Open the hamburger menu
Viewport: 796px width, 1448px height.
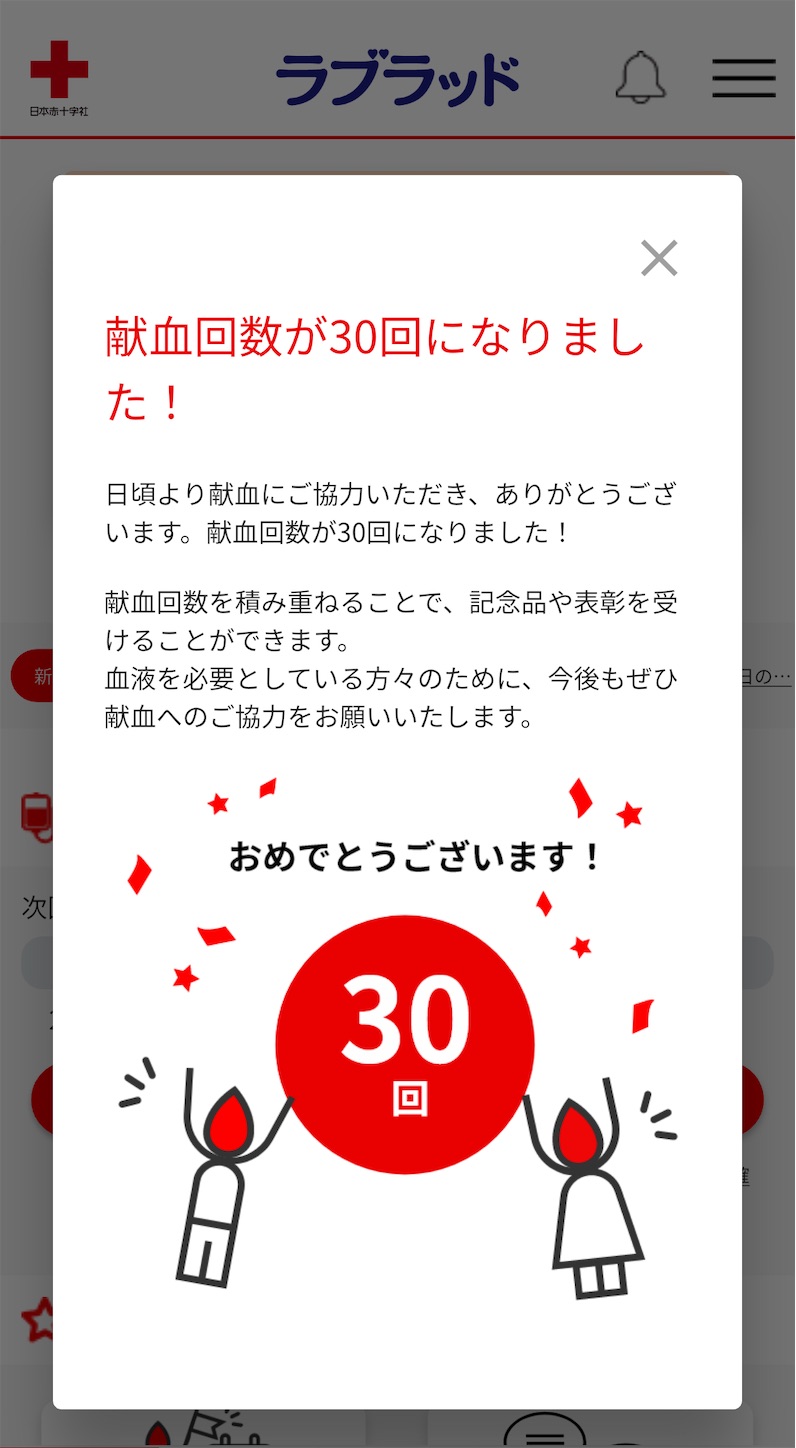(744, 78)
